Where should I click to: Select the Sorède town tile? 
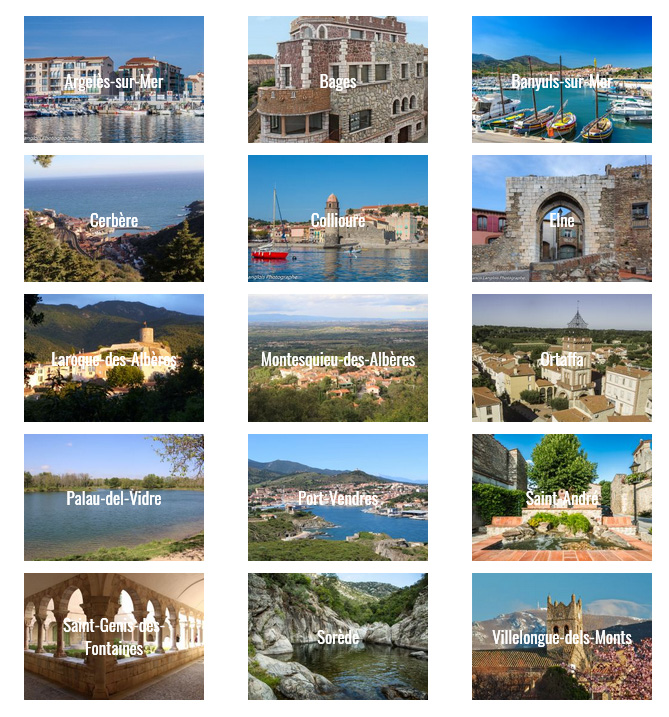click(x=338, y=636)
